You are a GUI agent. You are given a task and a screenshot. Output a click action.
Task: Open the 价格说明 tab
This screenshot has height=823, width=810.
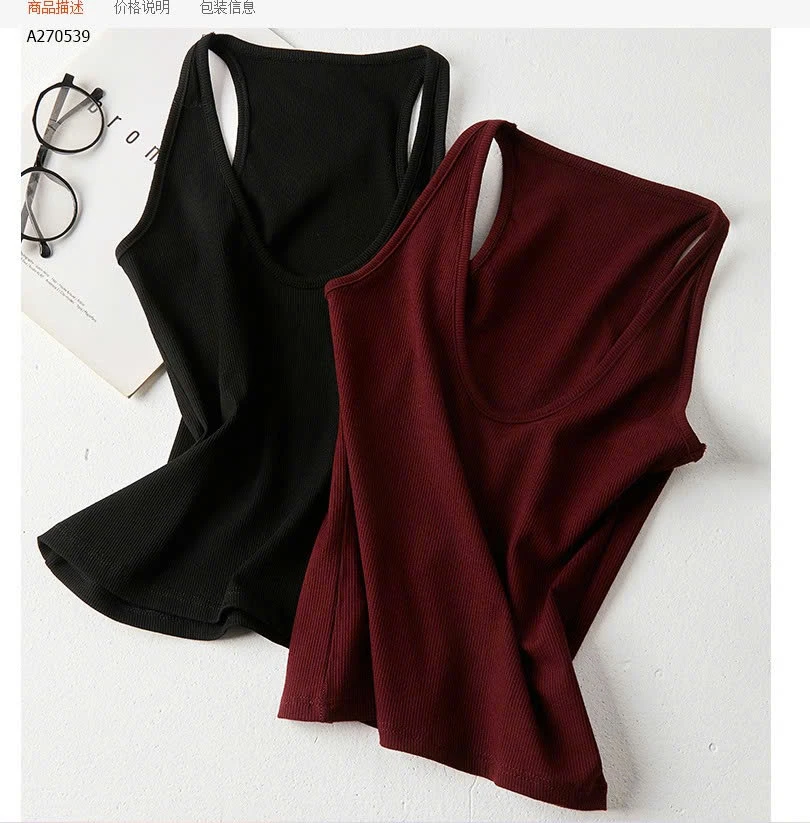point(142,8)
